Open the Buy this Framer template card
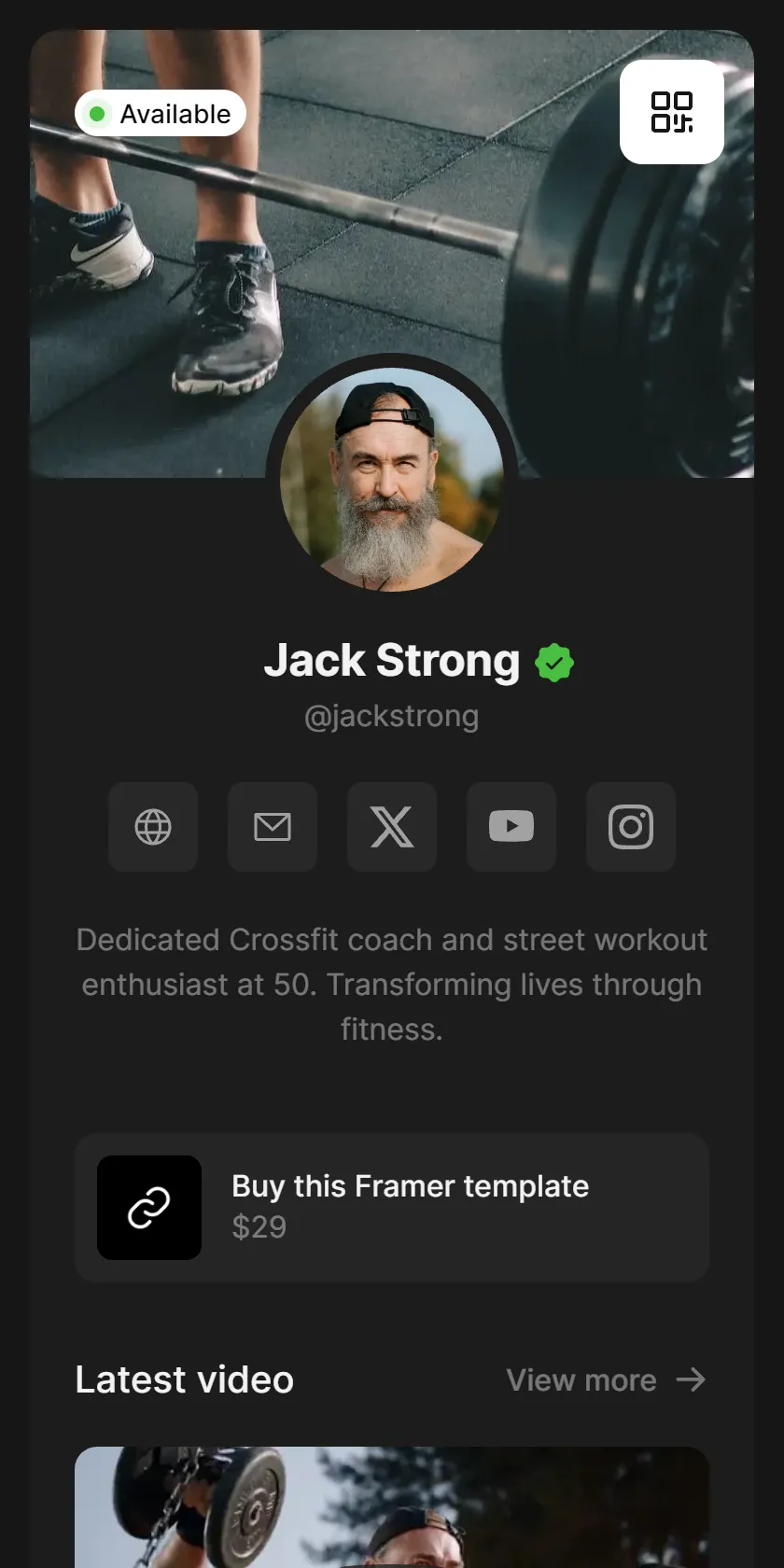 point(392,1208)
